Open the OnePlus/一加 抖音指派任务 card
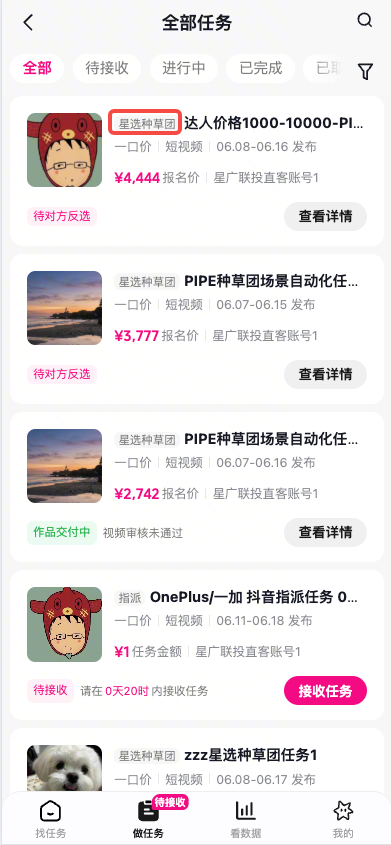 point(197,645)
